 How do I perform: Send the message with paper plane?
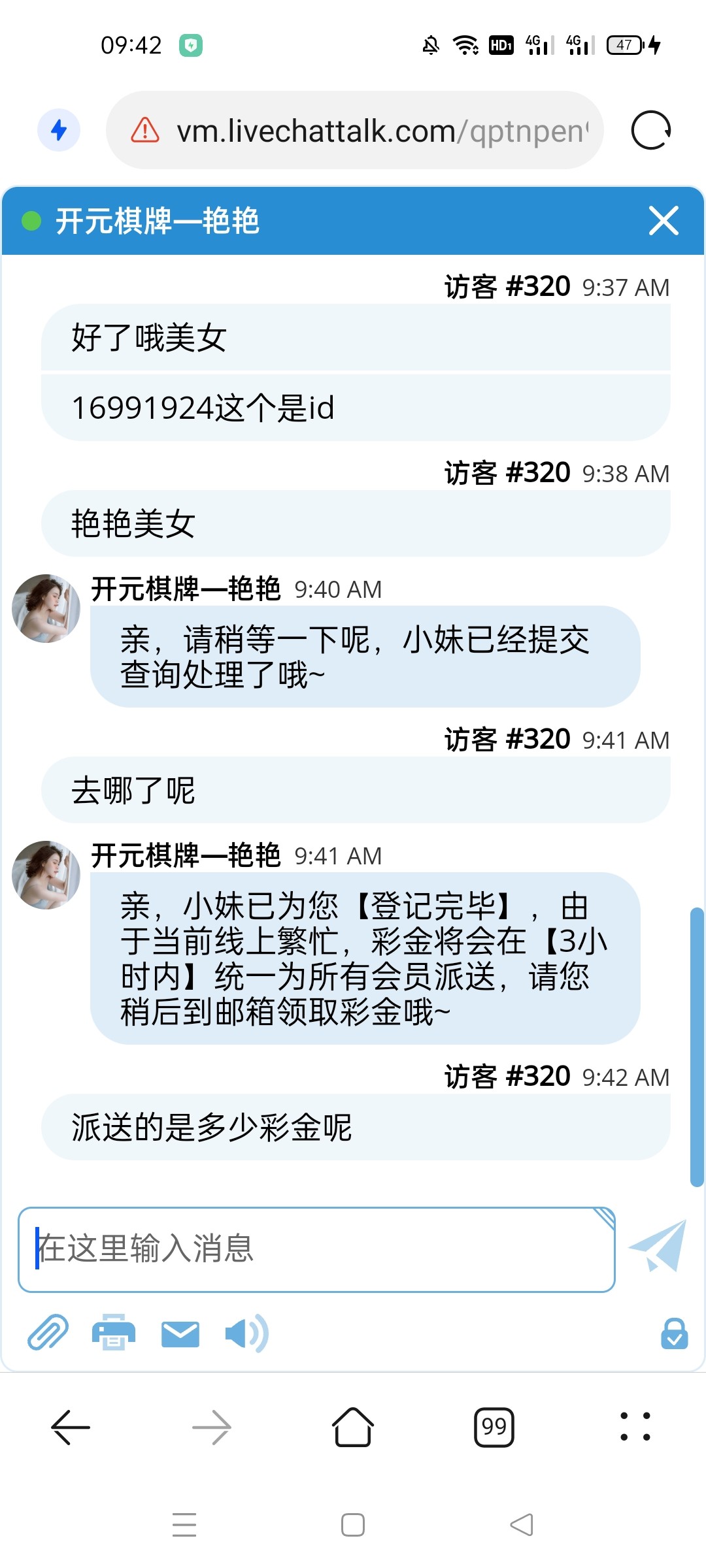[x=658, y=1246]
